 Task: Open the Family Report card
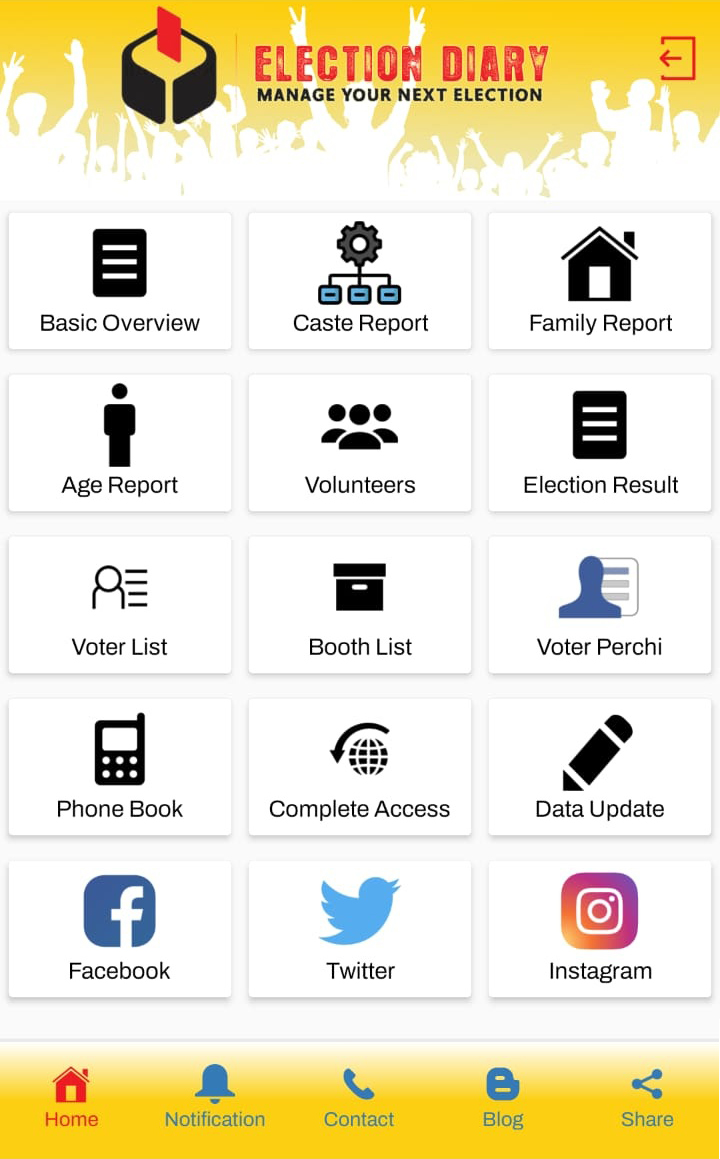coord(600,281)
